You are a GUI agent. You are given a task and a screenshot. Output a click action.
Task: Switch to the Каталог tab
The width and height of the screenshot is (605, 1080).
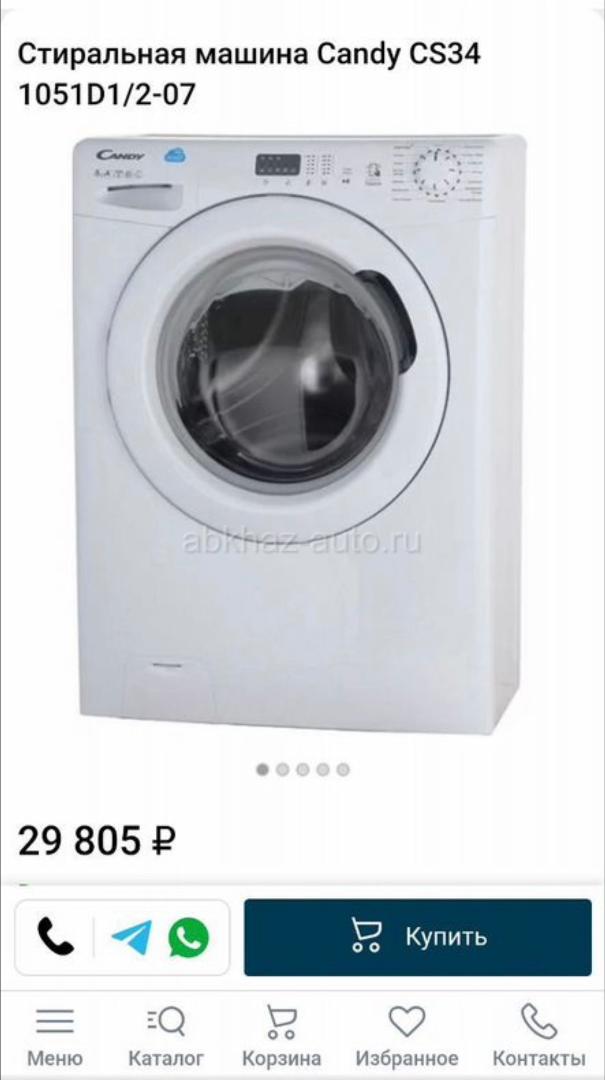click(166, 1035)
